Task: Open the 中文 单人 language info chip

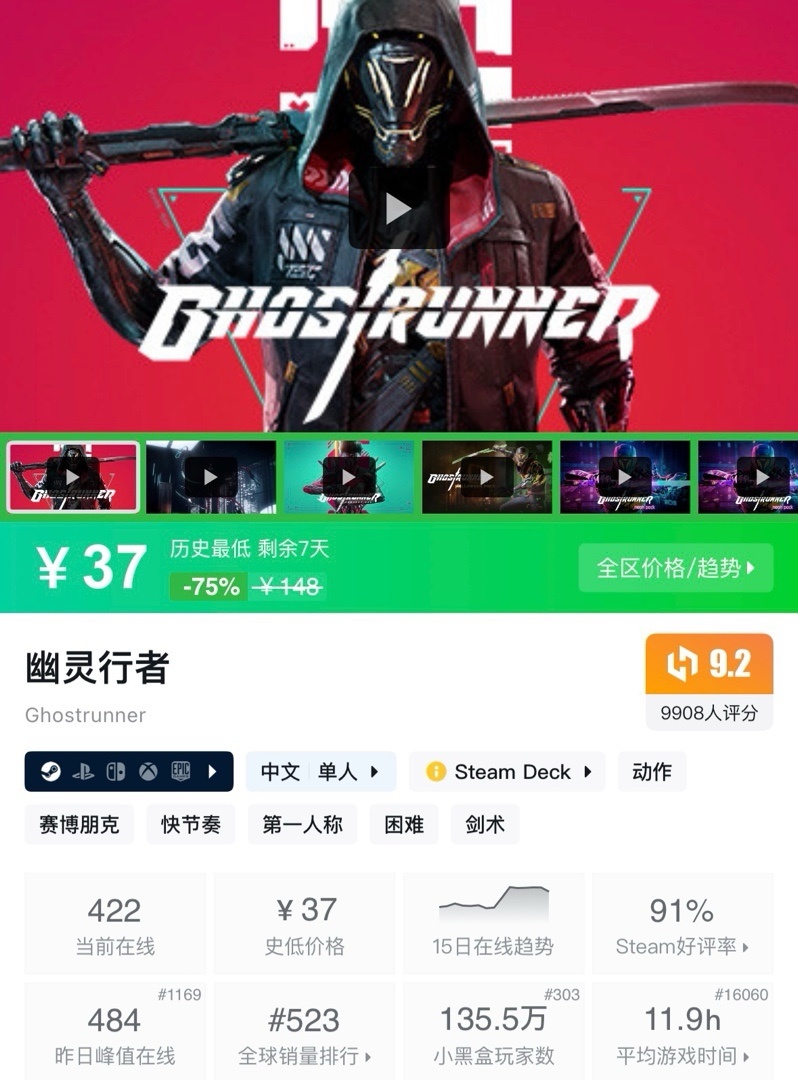Action: (320, 772)
